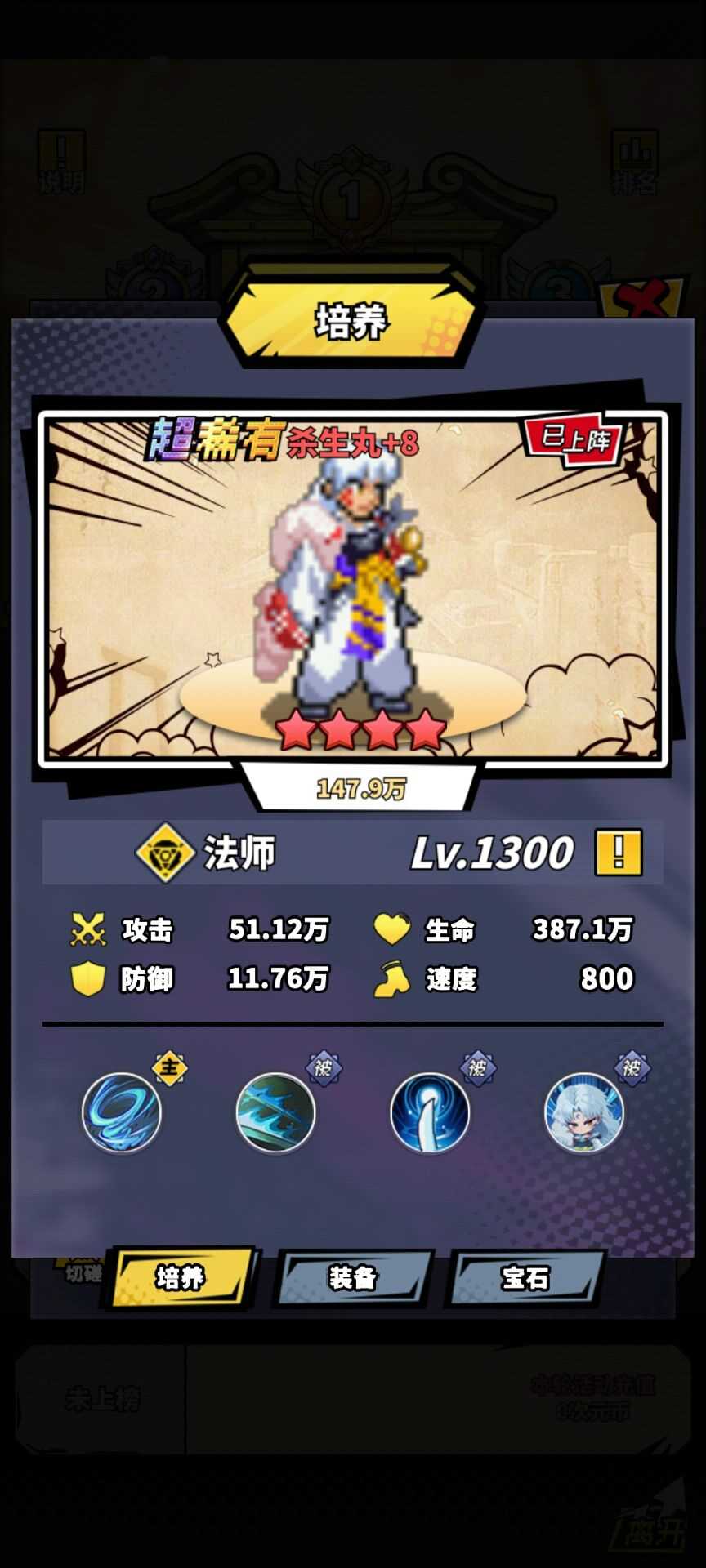Switch to the 培养 tab

[181, 1277]
